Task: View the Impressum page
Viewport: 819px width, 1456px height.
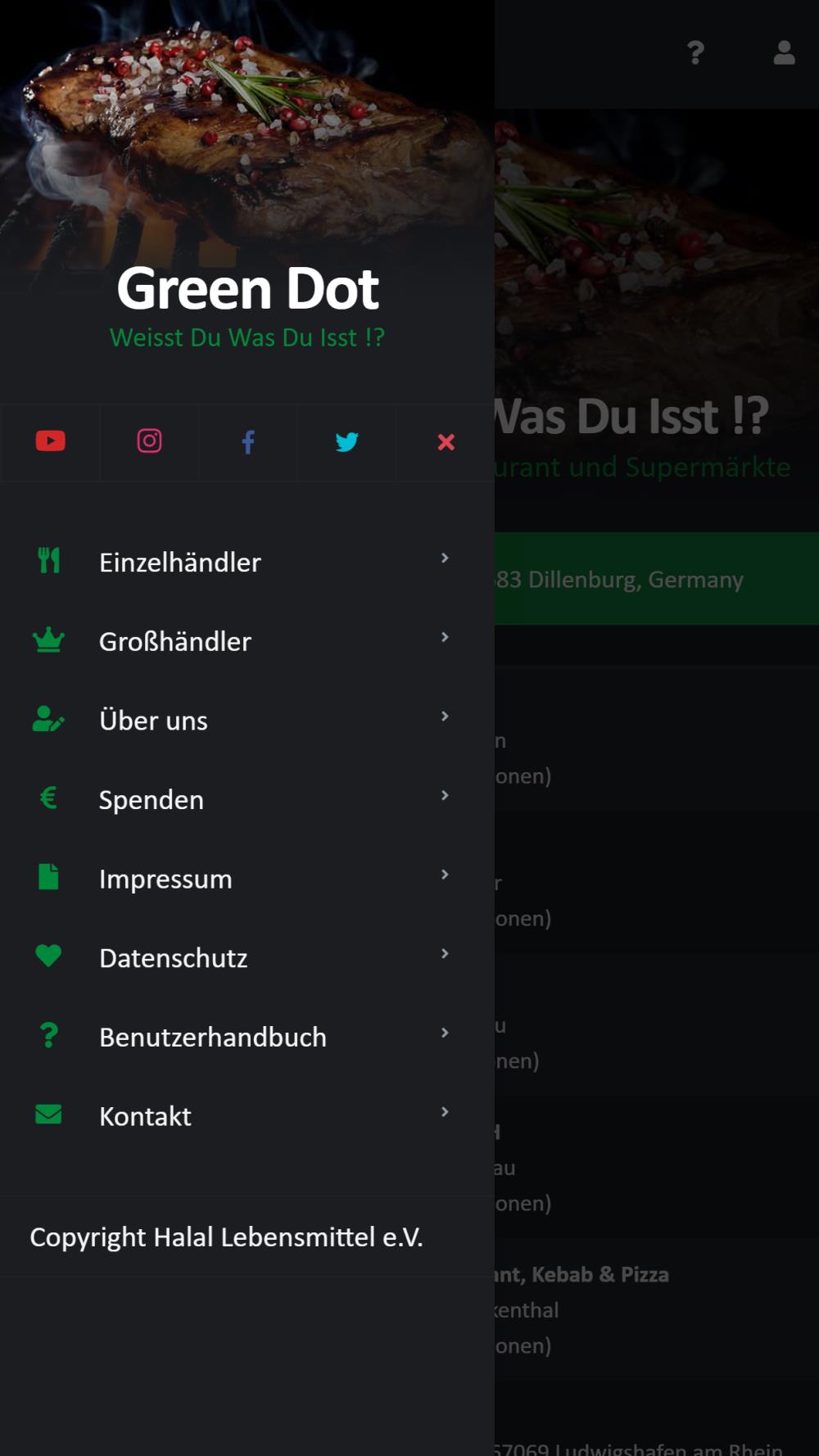Action: tap(165, 879)
